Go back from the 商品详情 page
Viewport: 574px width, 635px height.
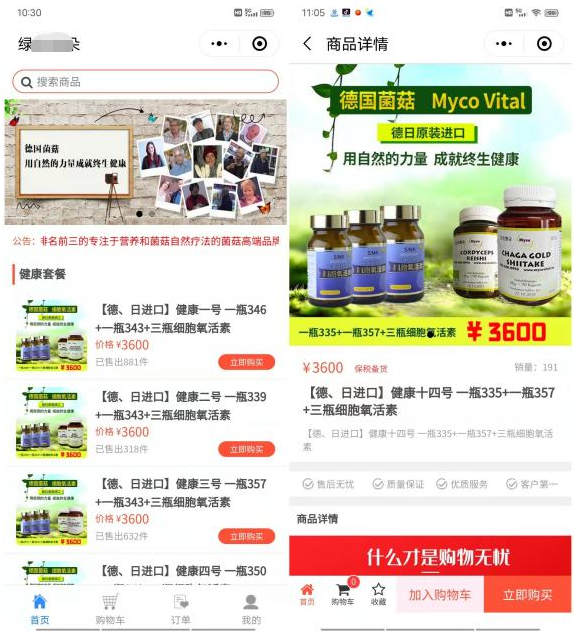tap(307, 44)
